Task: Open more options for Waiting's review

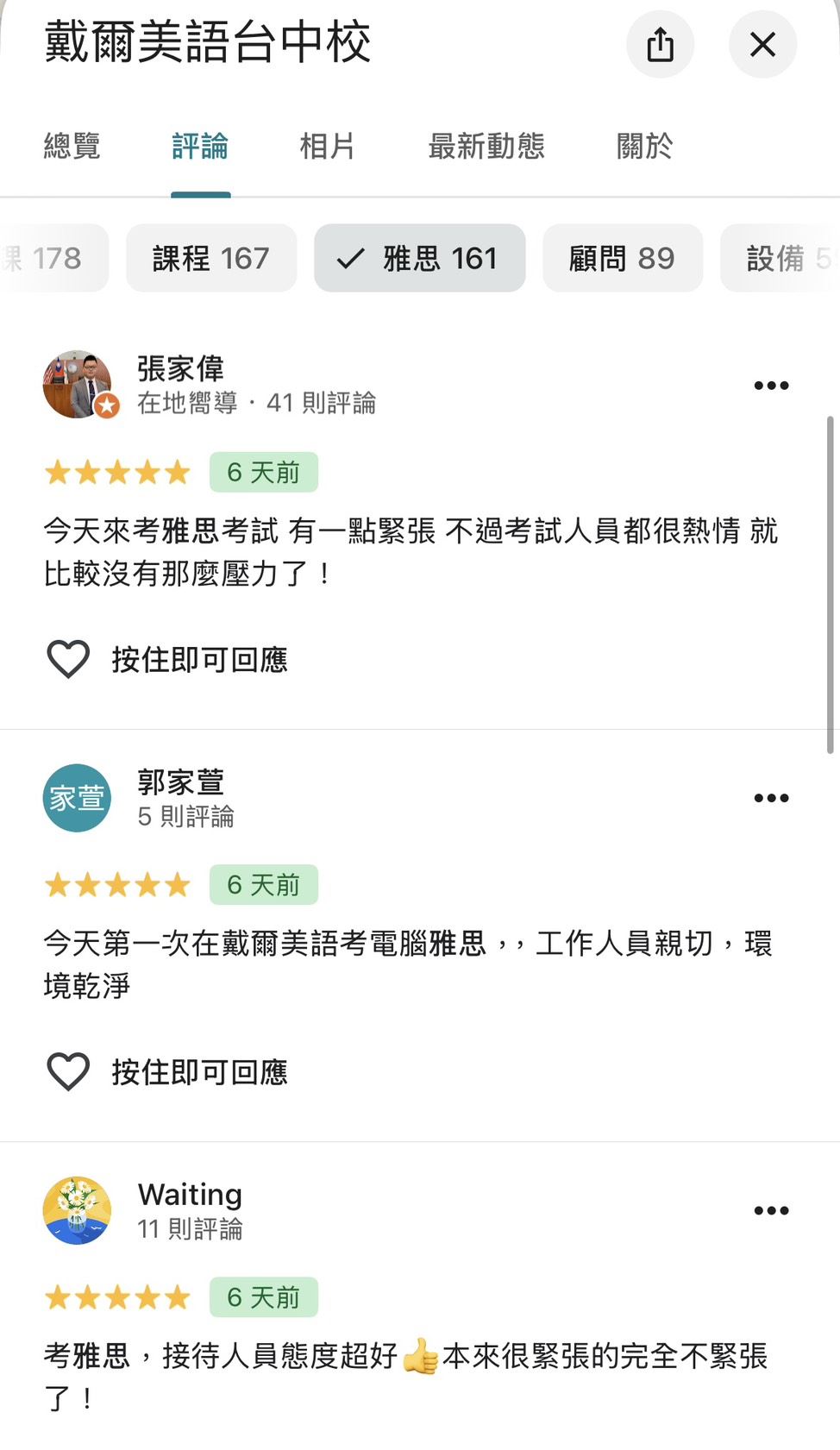Action: click(771, 1211)
